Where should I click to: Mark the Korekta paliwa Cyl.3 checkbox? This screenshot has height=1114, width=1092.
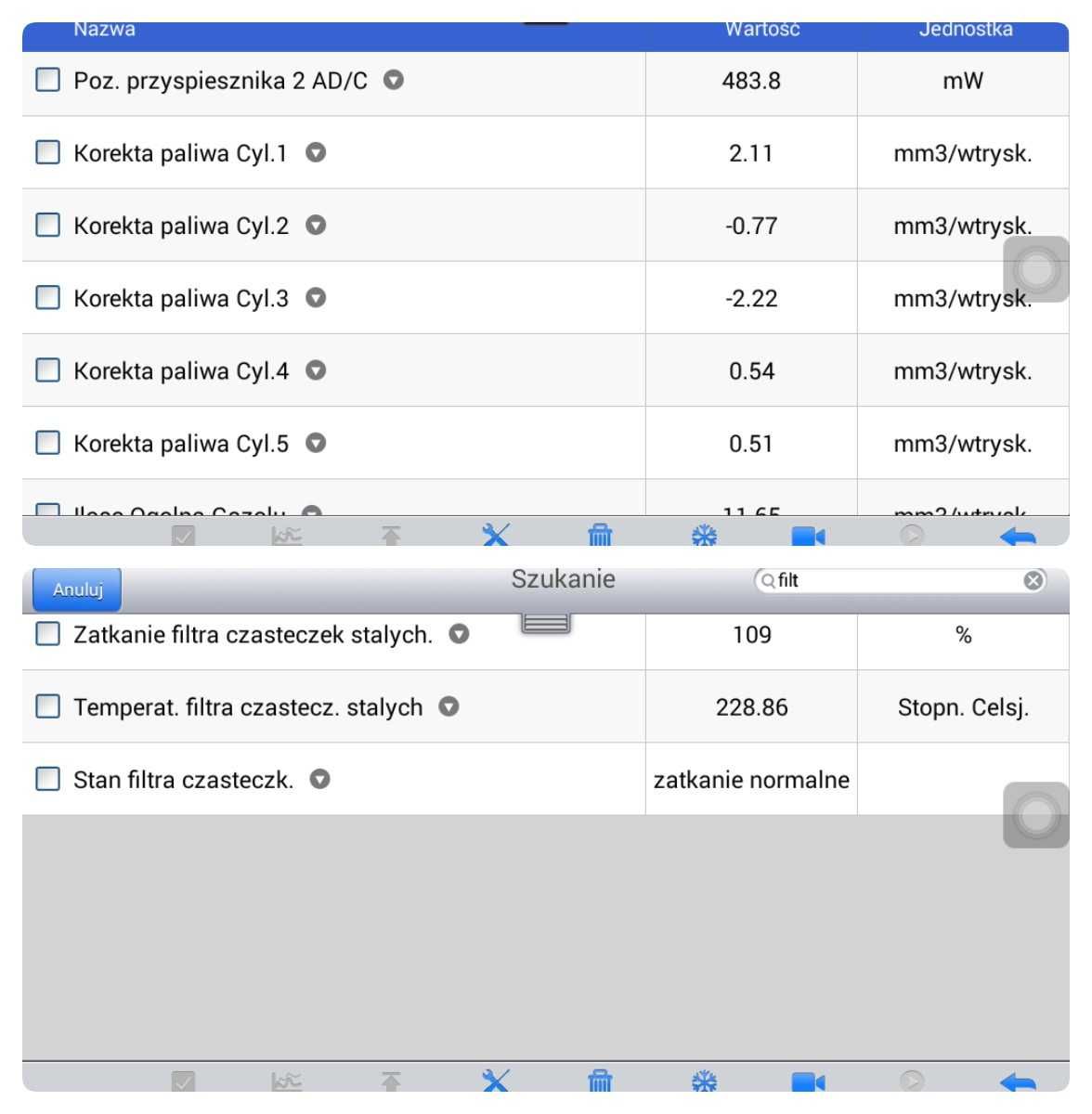(47, 297)
